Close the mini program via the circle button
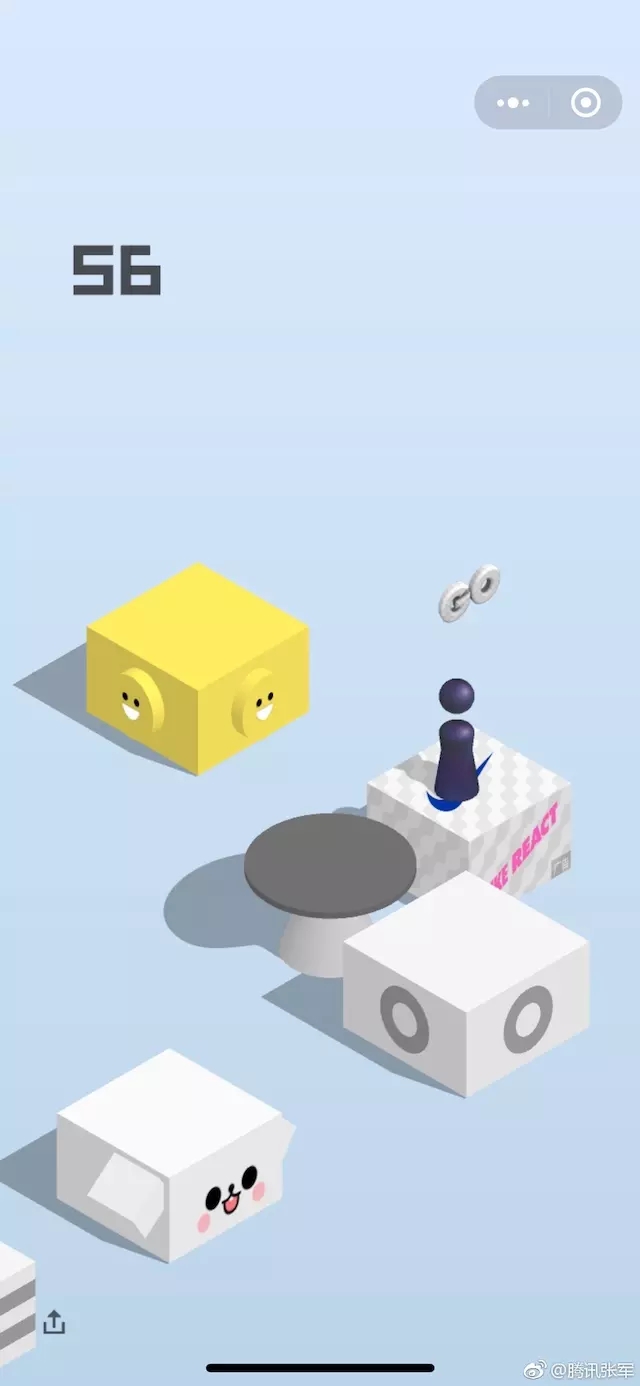This screenshot has width=640, height=1386. coord(585,103)
